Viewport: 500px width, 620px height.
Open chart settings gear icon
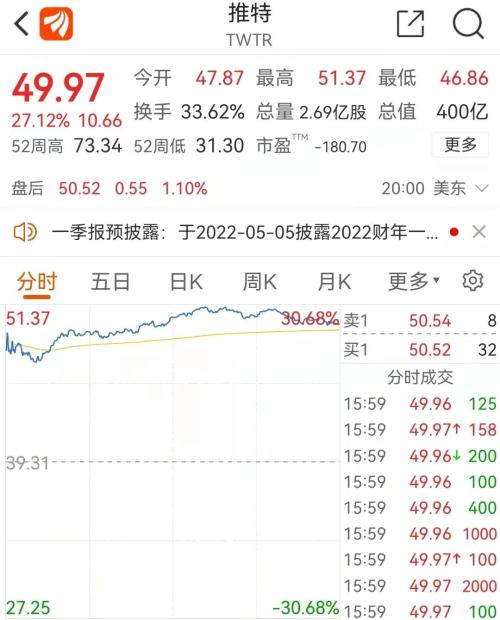(473, 281)
